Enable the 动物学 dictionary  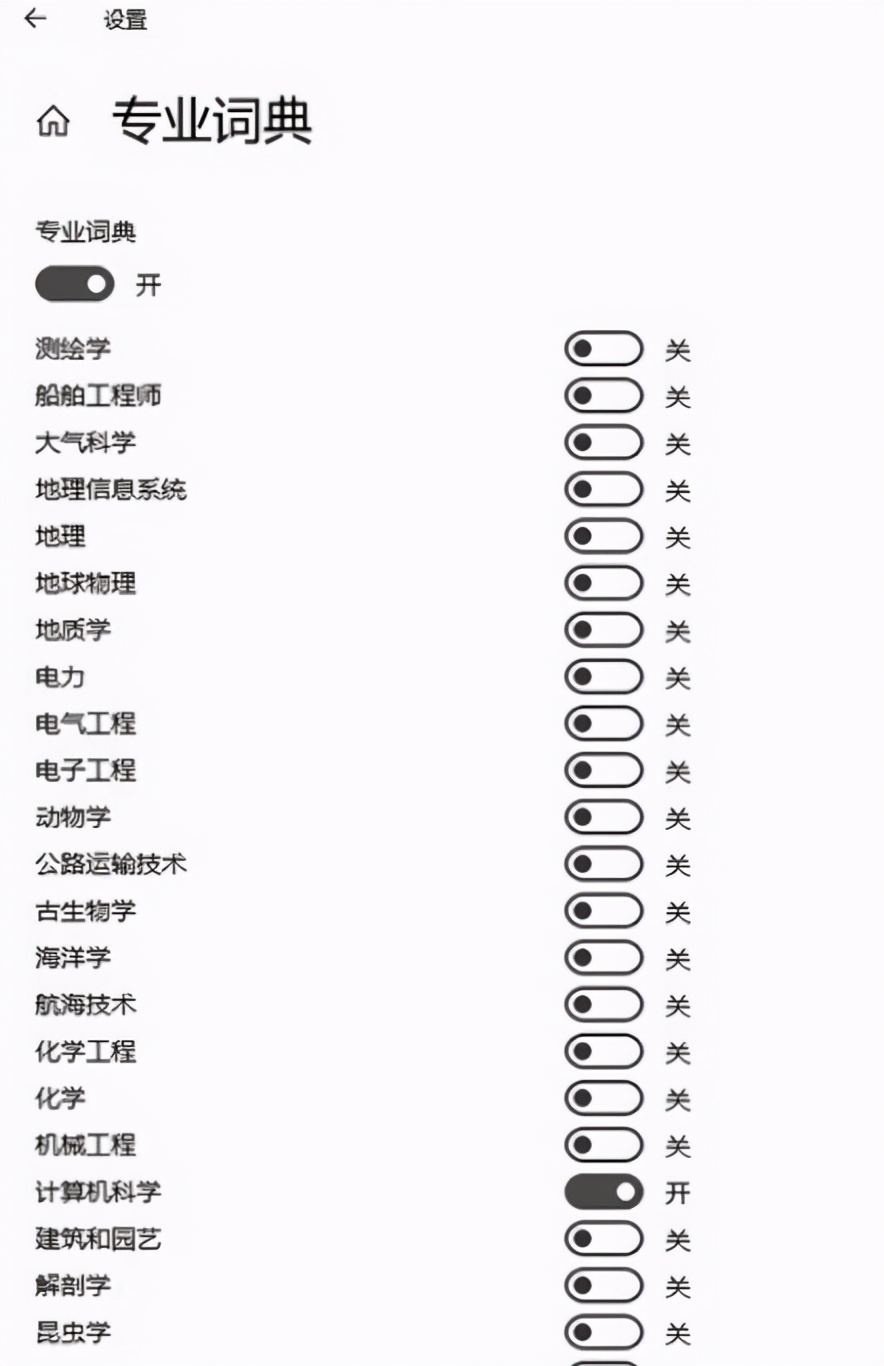point(603,817)
